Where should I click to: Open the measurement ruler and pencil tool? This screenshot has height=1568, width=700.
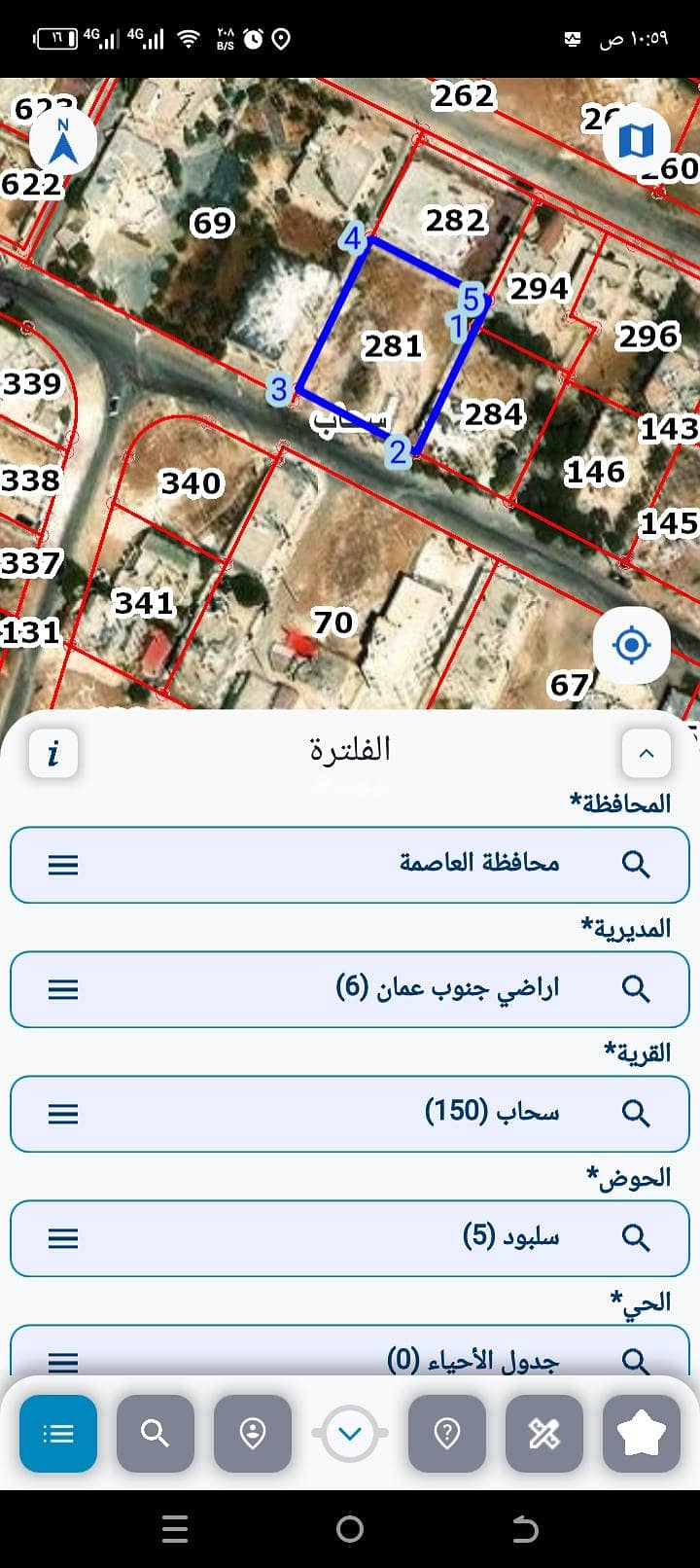[x=544, y=1433]
